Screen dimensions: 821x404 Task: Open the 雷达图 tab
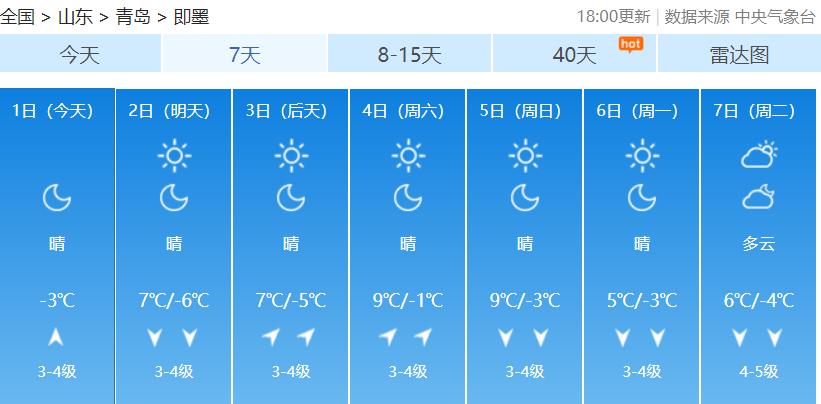[739, 55]
